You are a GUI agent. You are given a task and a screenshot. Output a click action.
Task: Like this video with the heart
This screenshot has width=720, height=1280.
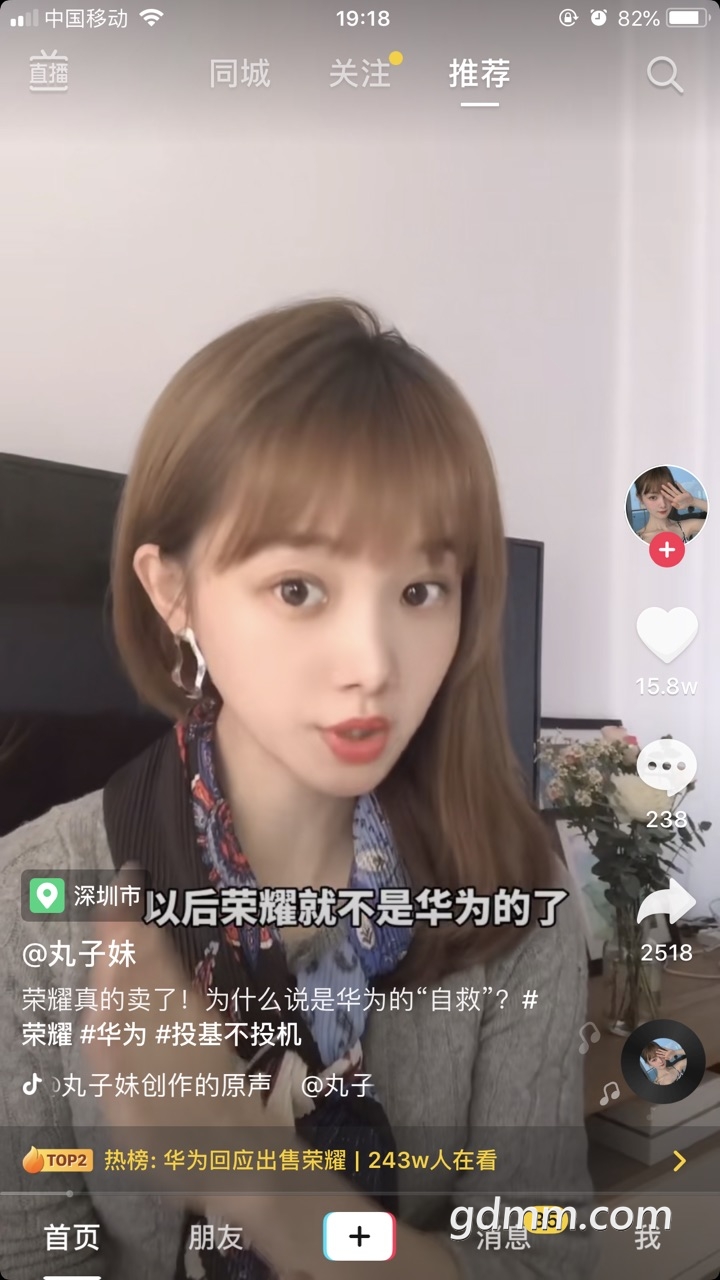(666, 634)
